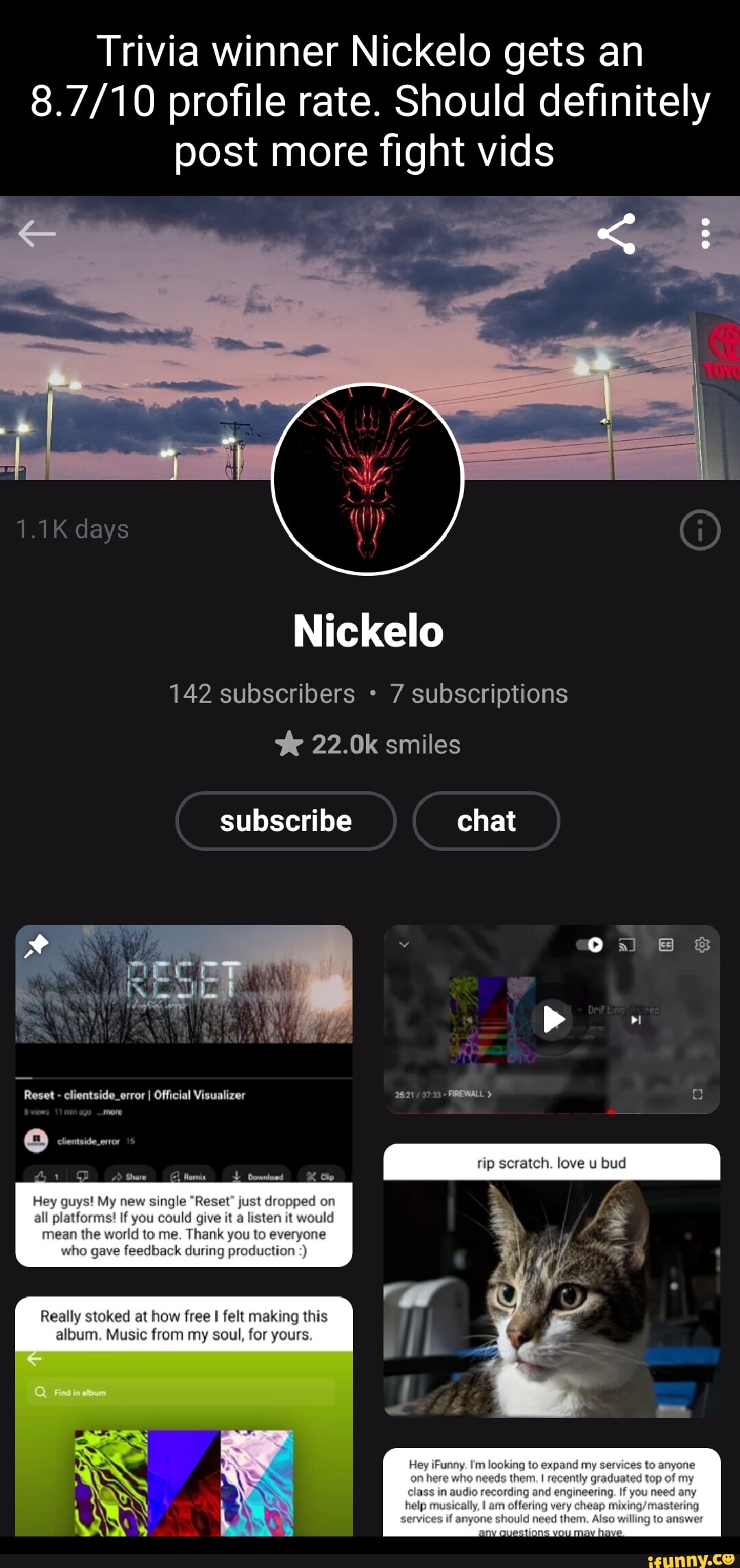Screen dimensions: 740x1568
Task: Go back using the top-left arrow
Action: [37, 234]
